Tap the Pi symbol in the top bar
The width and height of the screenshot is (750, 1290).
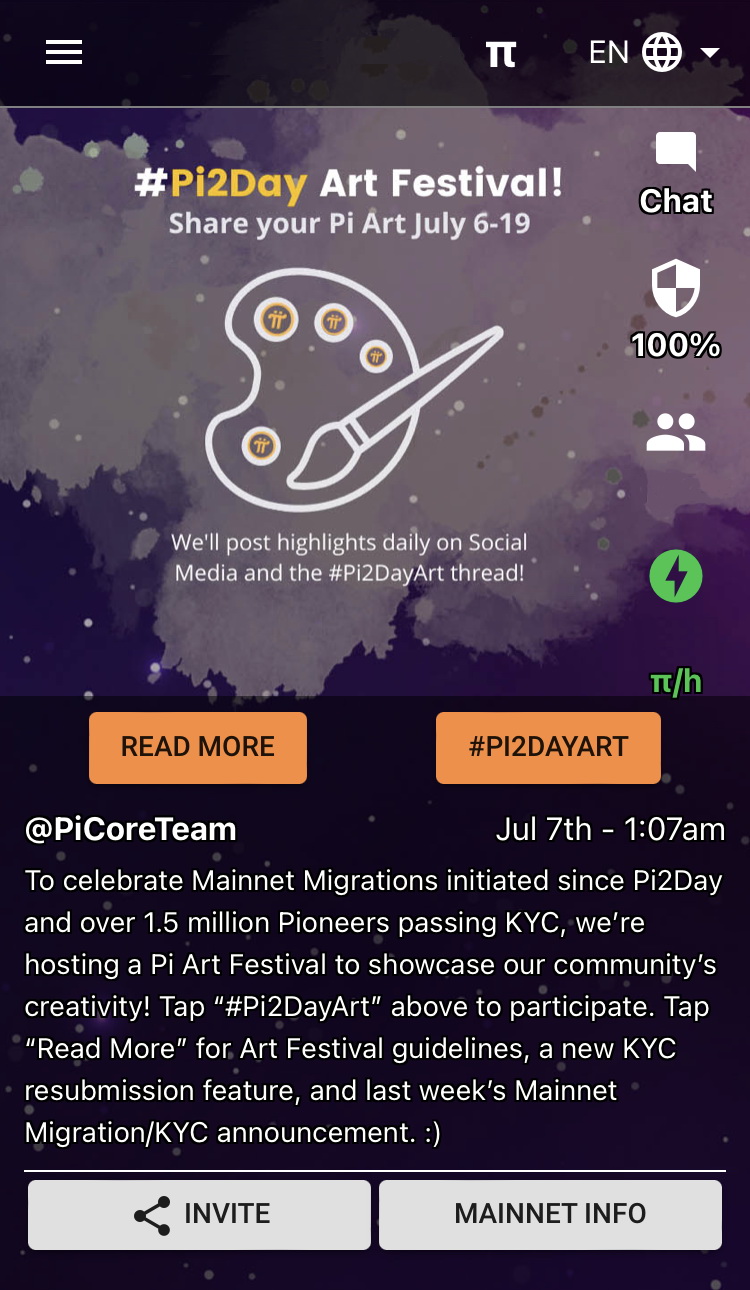(x=501, y=53)
